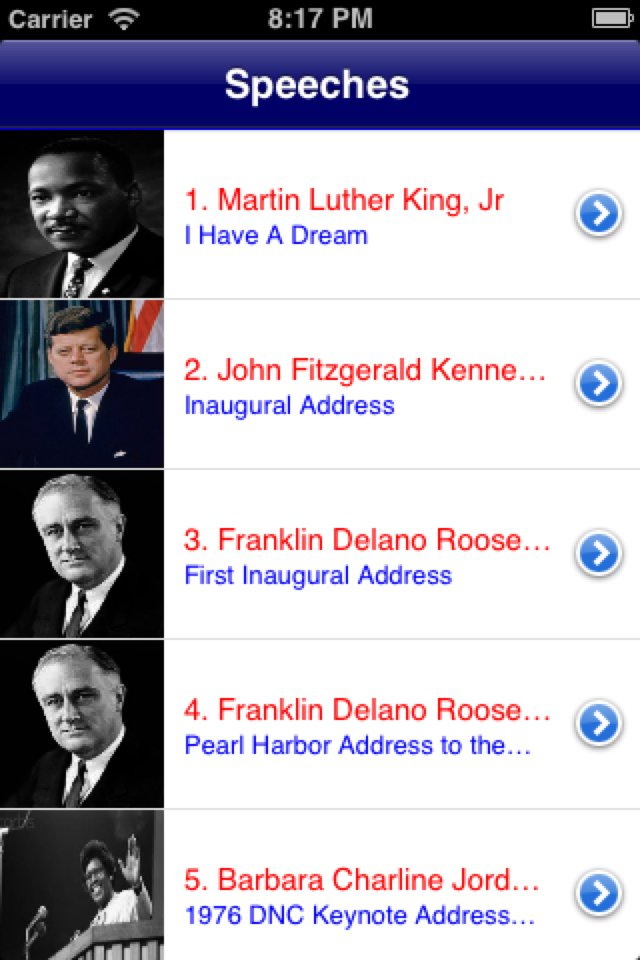Tap the disclosure arrow for First Inaugural Address
This screenshot has height=960, width=640.
point(599,554)
